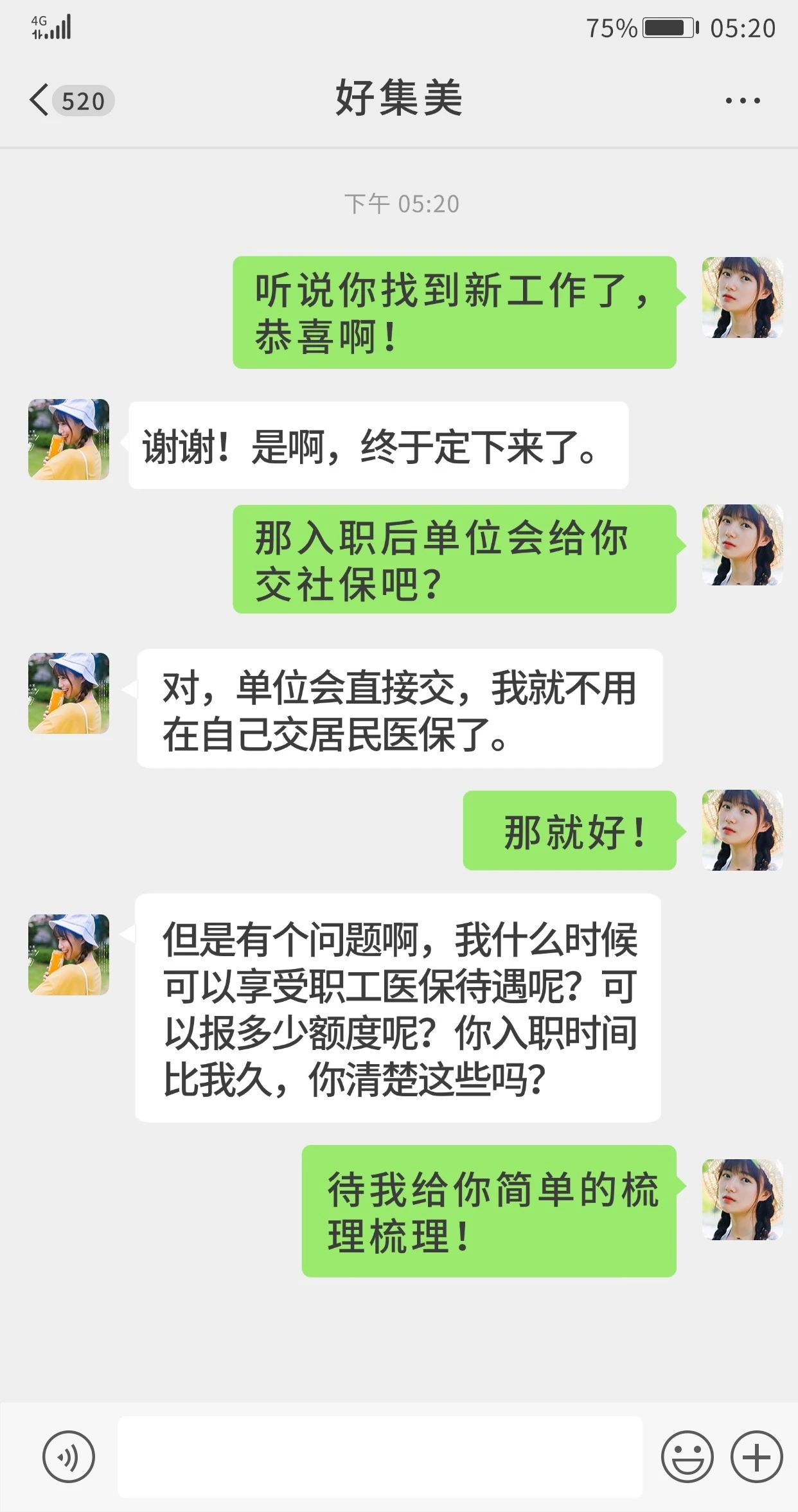Go back to the chat list
Screen dimensions: 798x1512
(x=40, y=100)
